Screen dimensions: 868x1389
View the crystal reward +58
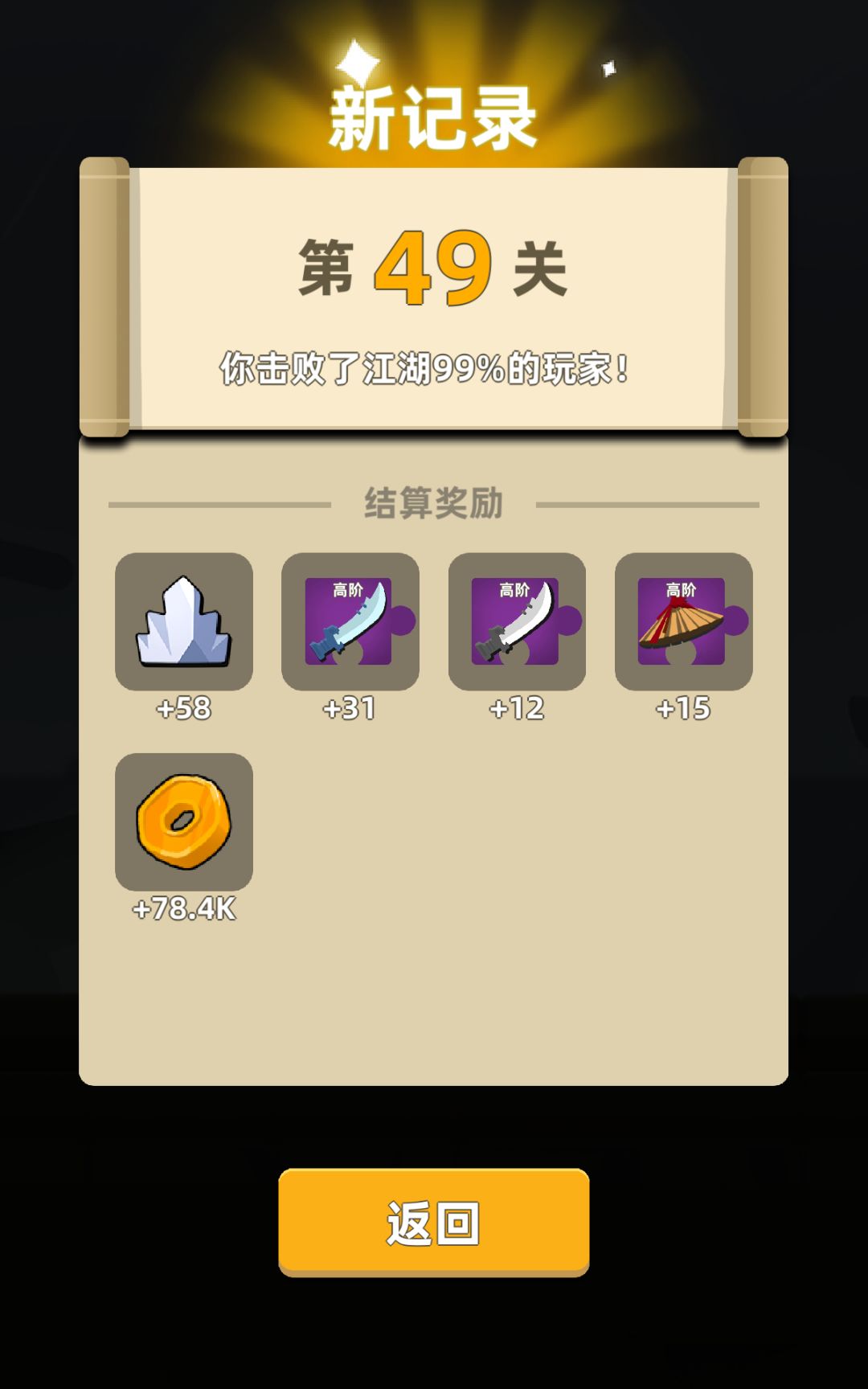click(x=184, y=621)
